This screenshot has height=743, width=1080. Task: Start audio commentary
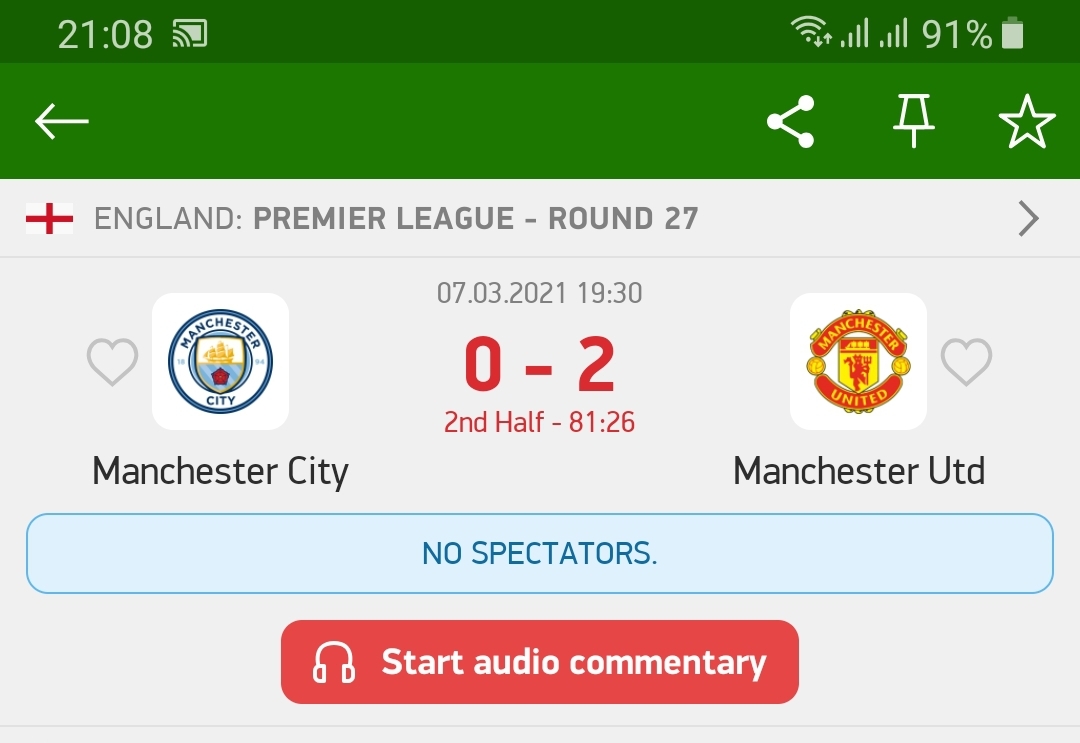point(540,662)
